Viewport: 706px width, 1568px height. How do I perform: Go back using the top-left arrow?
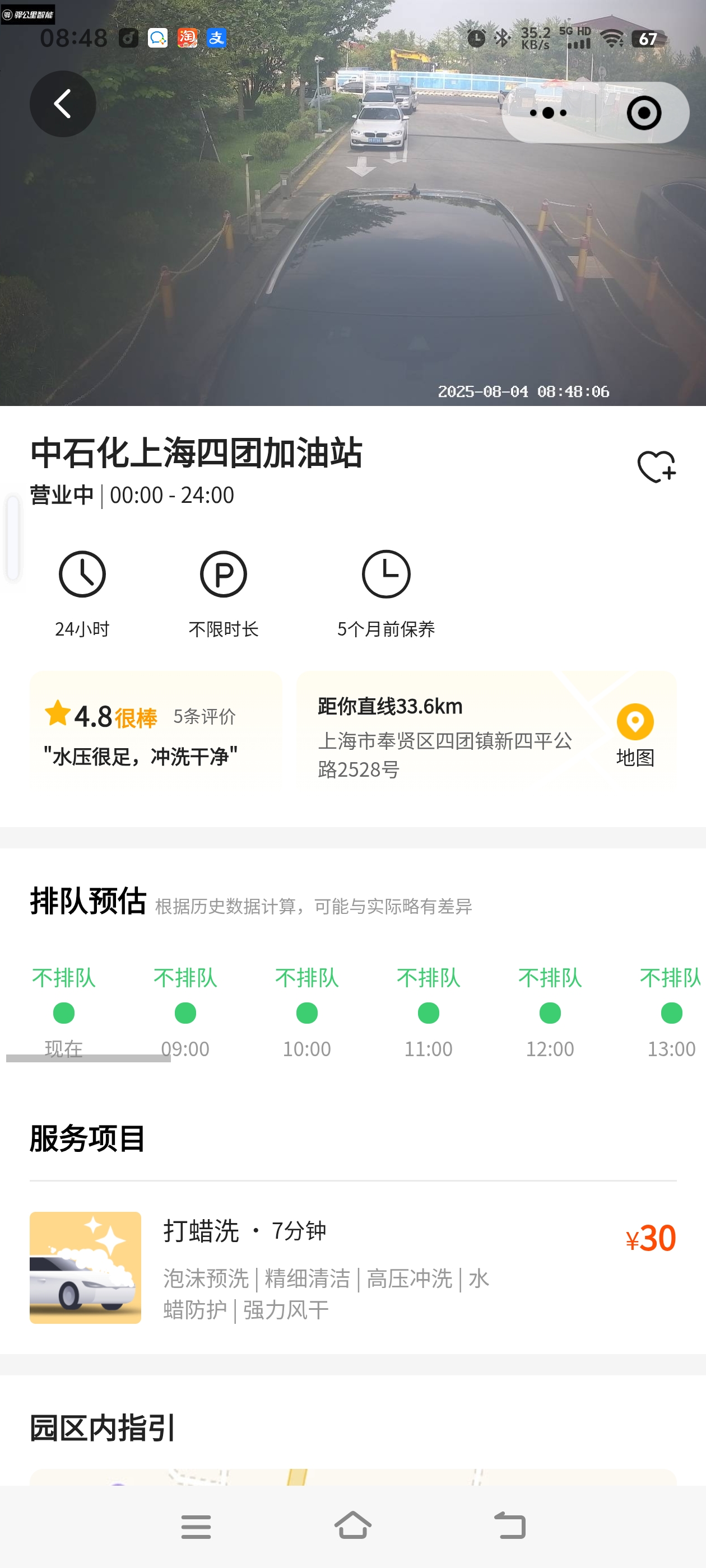[63, 104]
